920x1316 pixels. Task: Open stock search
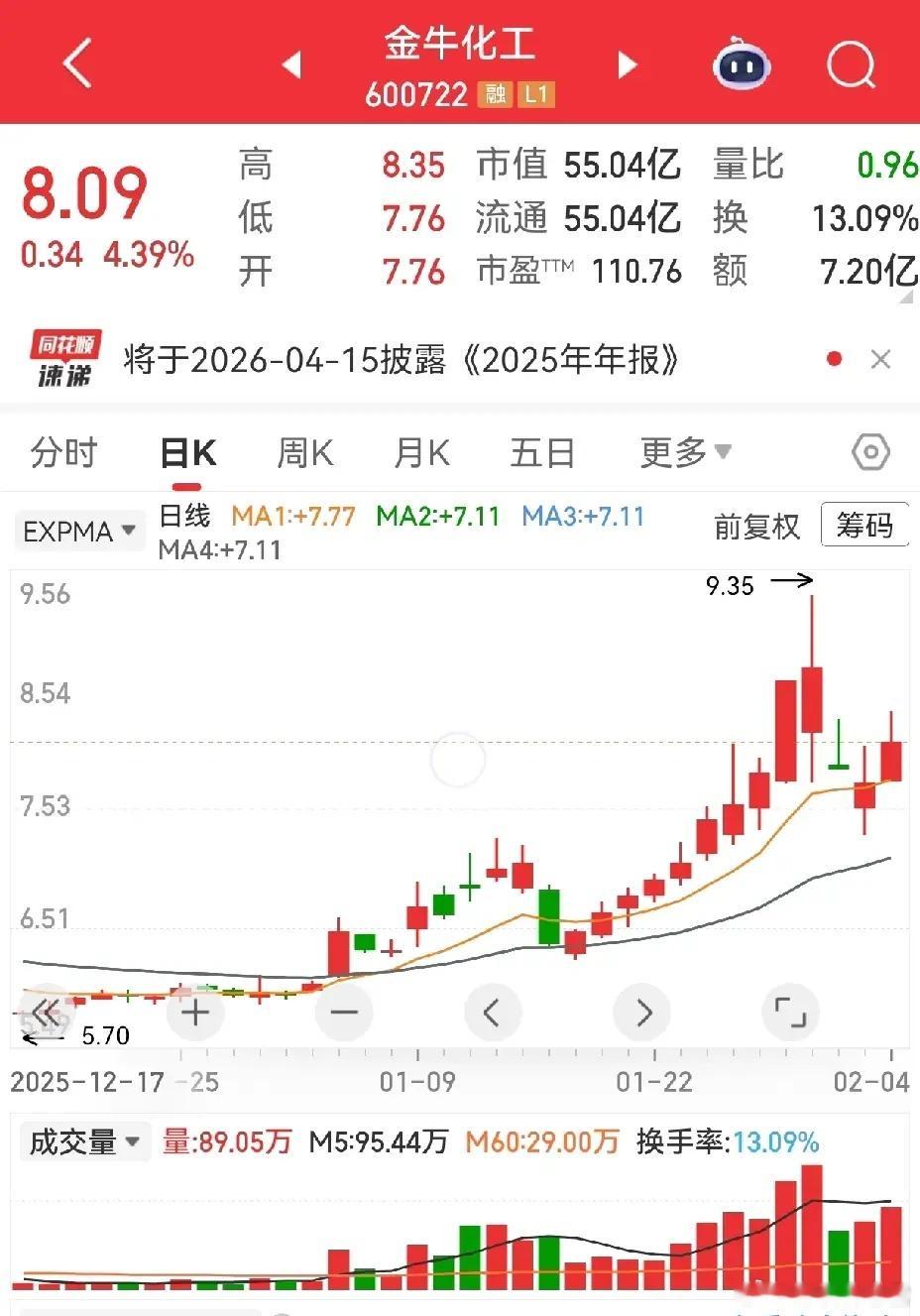coord(851,65)
